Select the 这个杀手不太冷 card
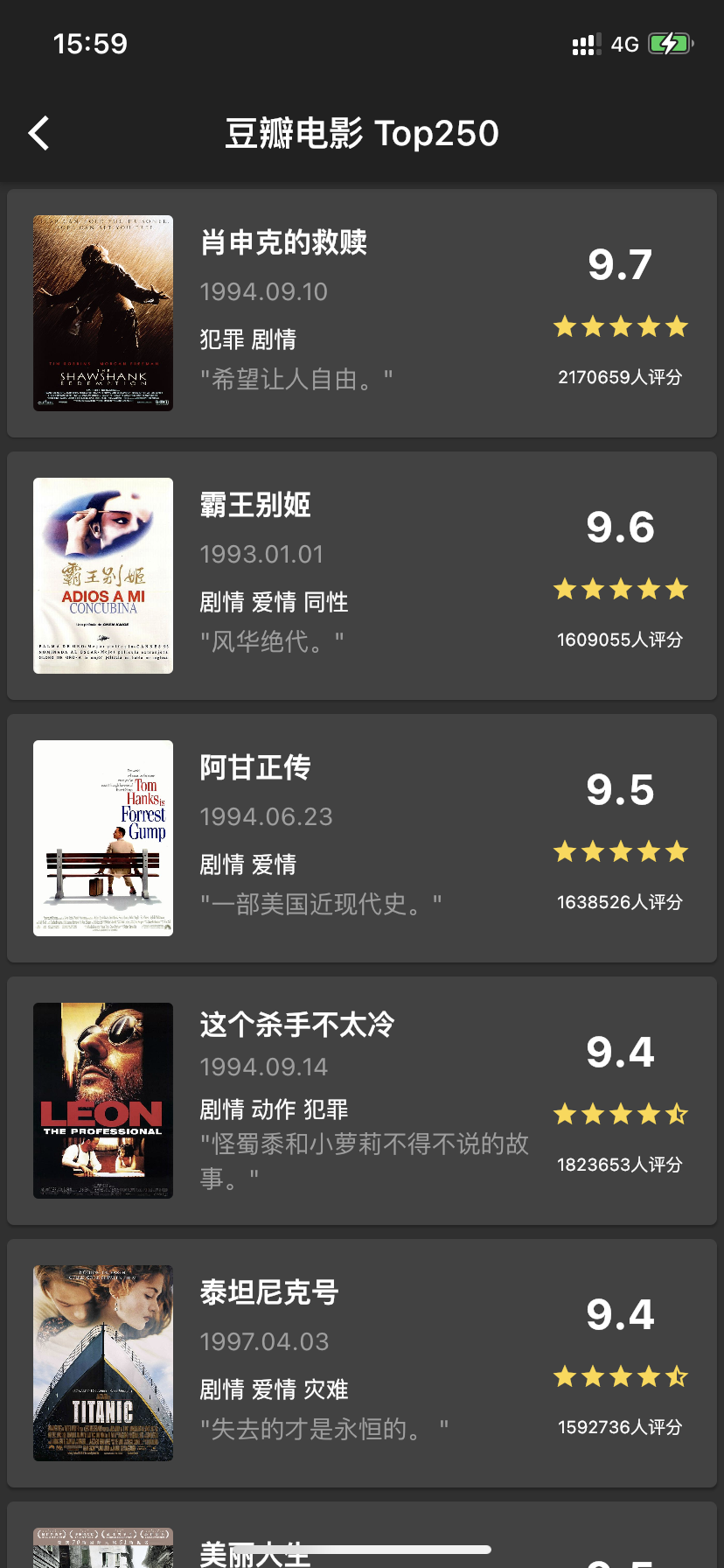Viewport: 724px width, 1568px height. 362,1101
